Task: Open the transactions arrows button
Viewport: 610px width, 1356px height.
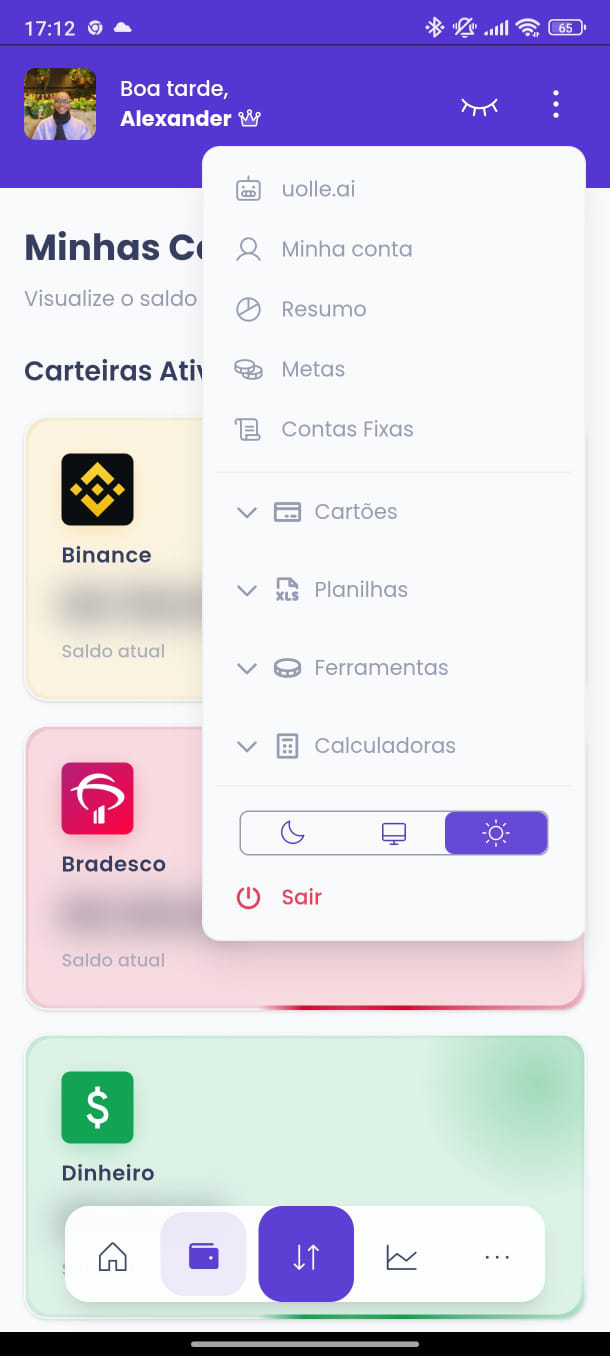Action: (x=306, y=1256)
